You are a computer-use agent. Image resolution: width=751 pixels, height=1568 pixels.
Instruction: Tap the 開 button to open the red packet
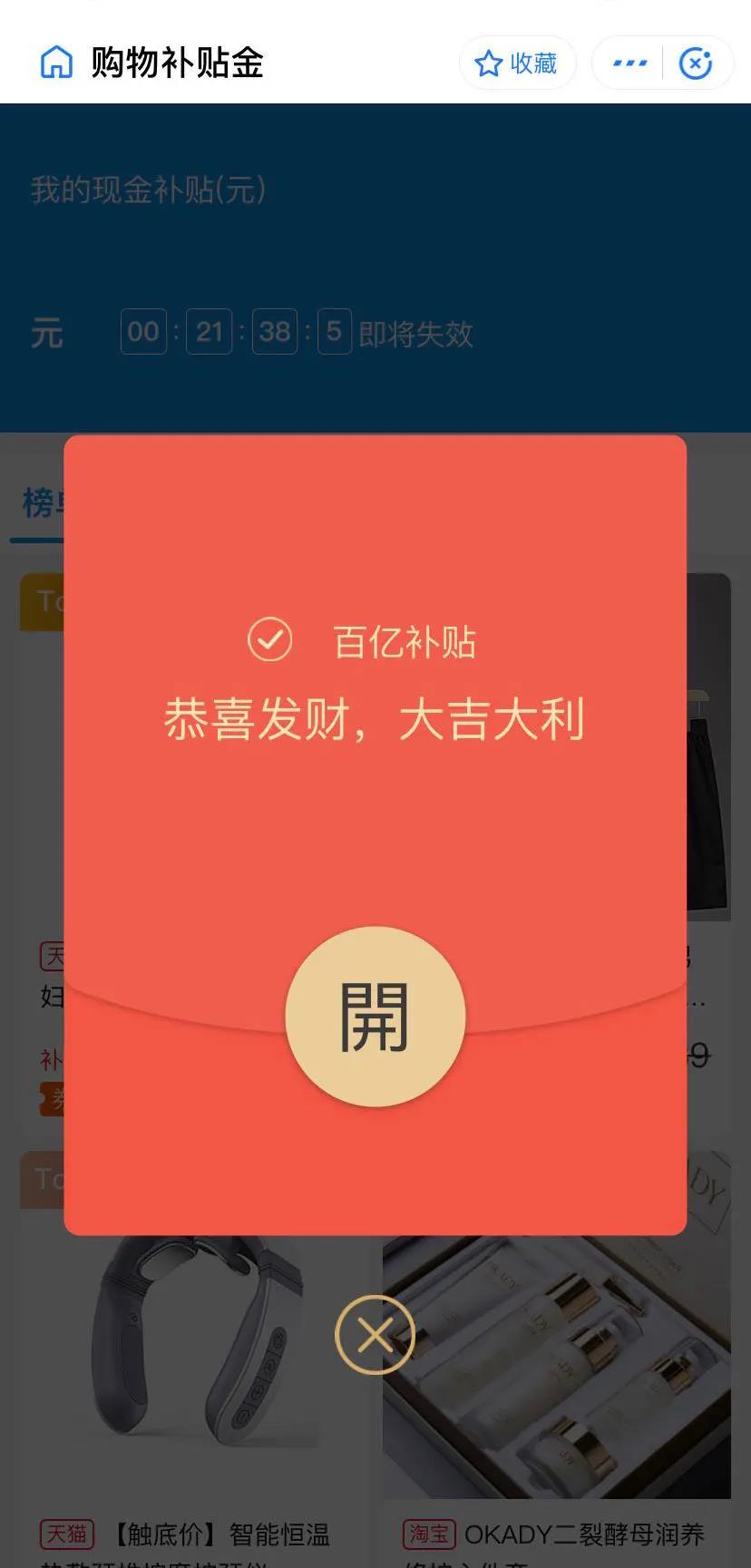pyautogui.click(x=375, y=1017)
